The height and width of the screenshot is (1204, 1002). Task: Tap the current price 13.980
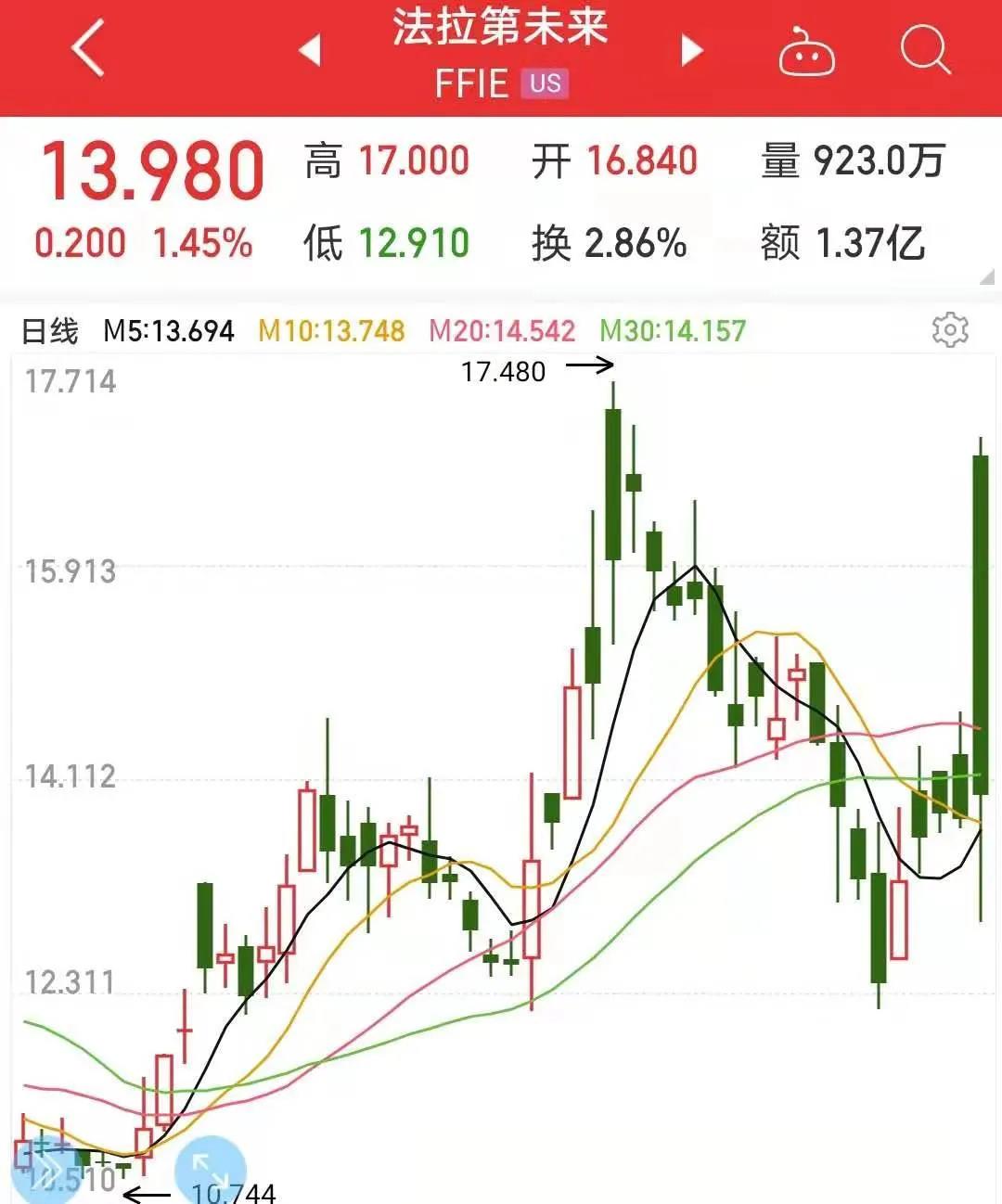click(156, 168)
